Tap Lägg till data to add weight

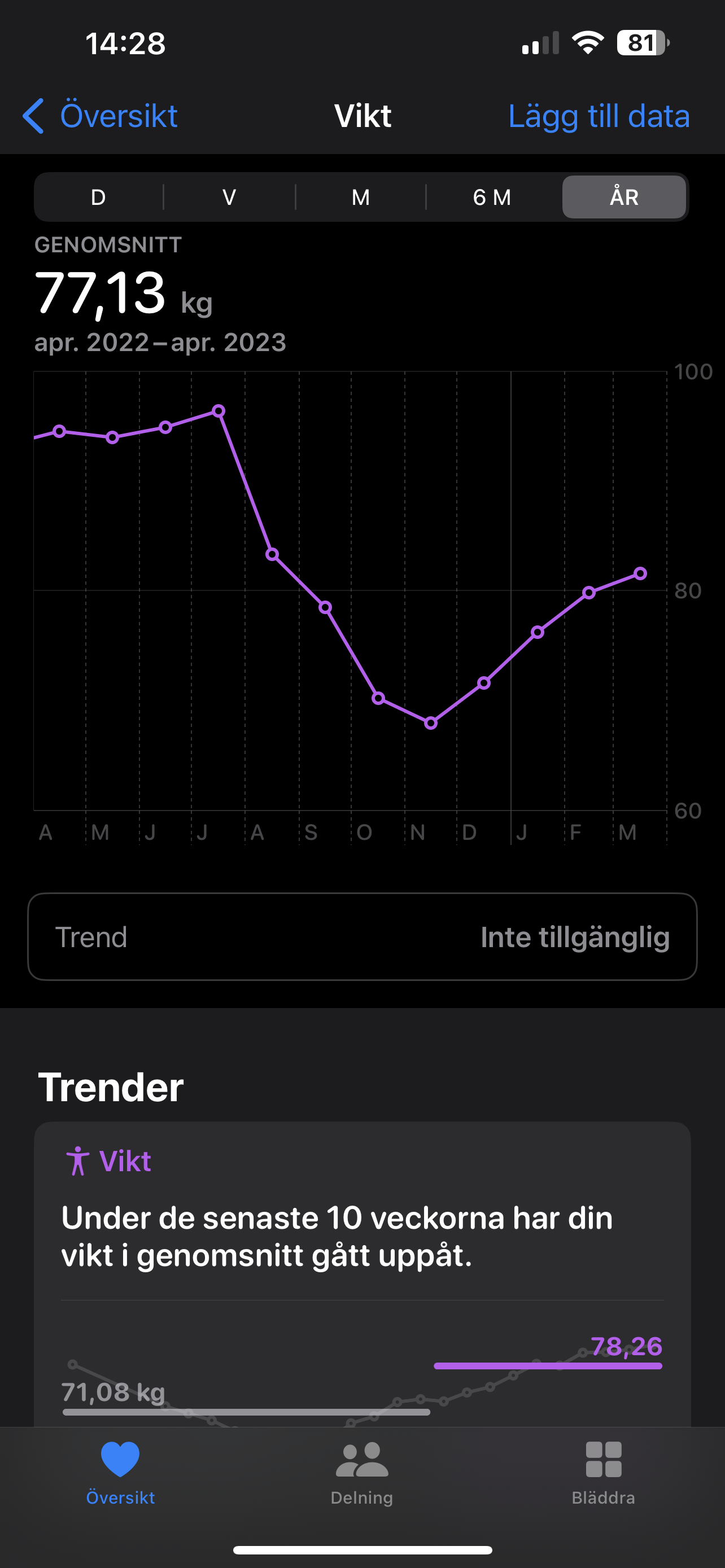click(599, 116)
